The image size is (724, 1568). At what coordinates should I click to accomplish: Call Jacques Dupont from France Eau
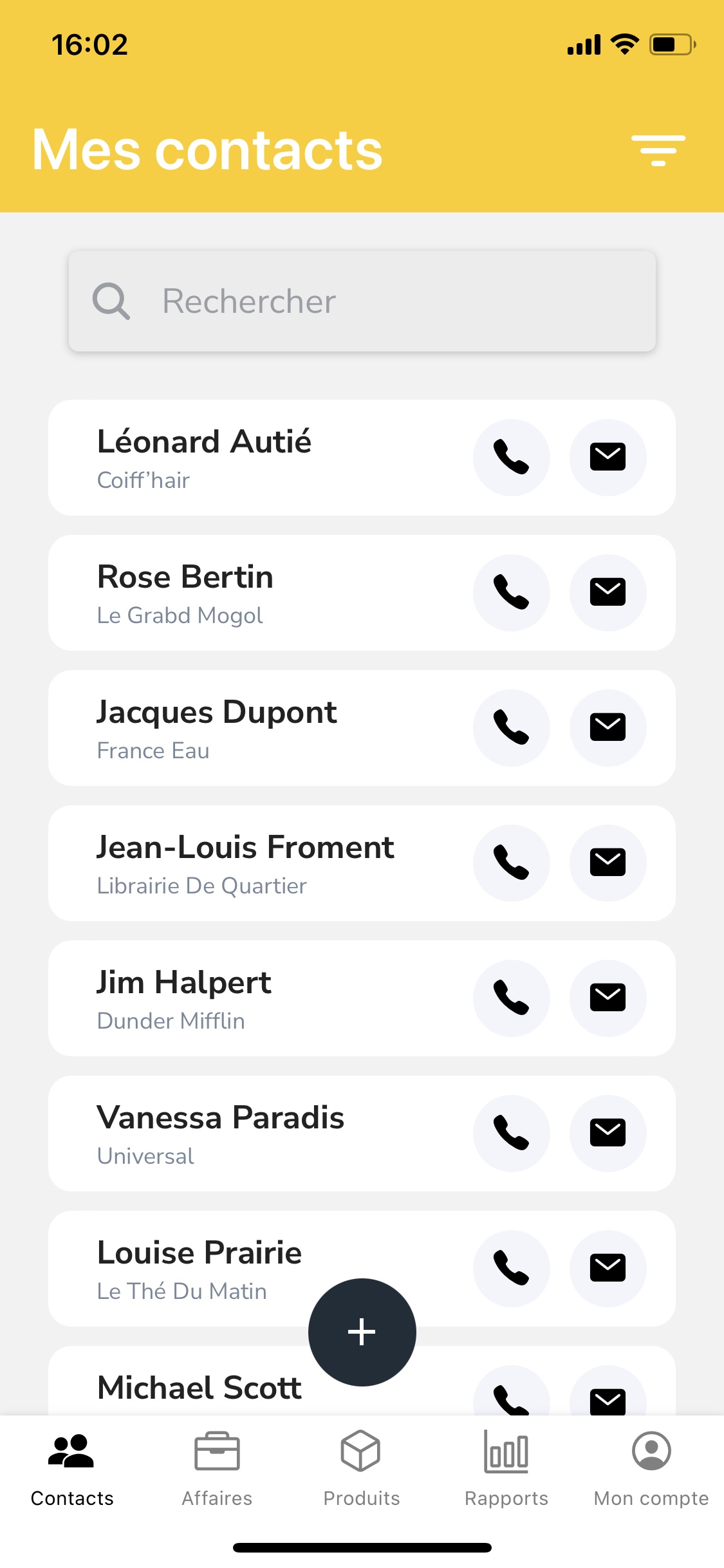click(x=511, y=727)
